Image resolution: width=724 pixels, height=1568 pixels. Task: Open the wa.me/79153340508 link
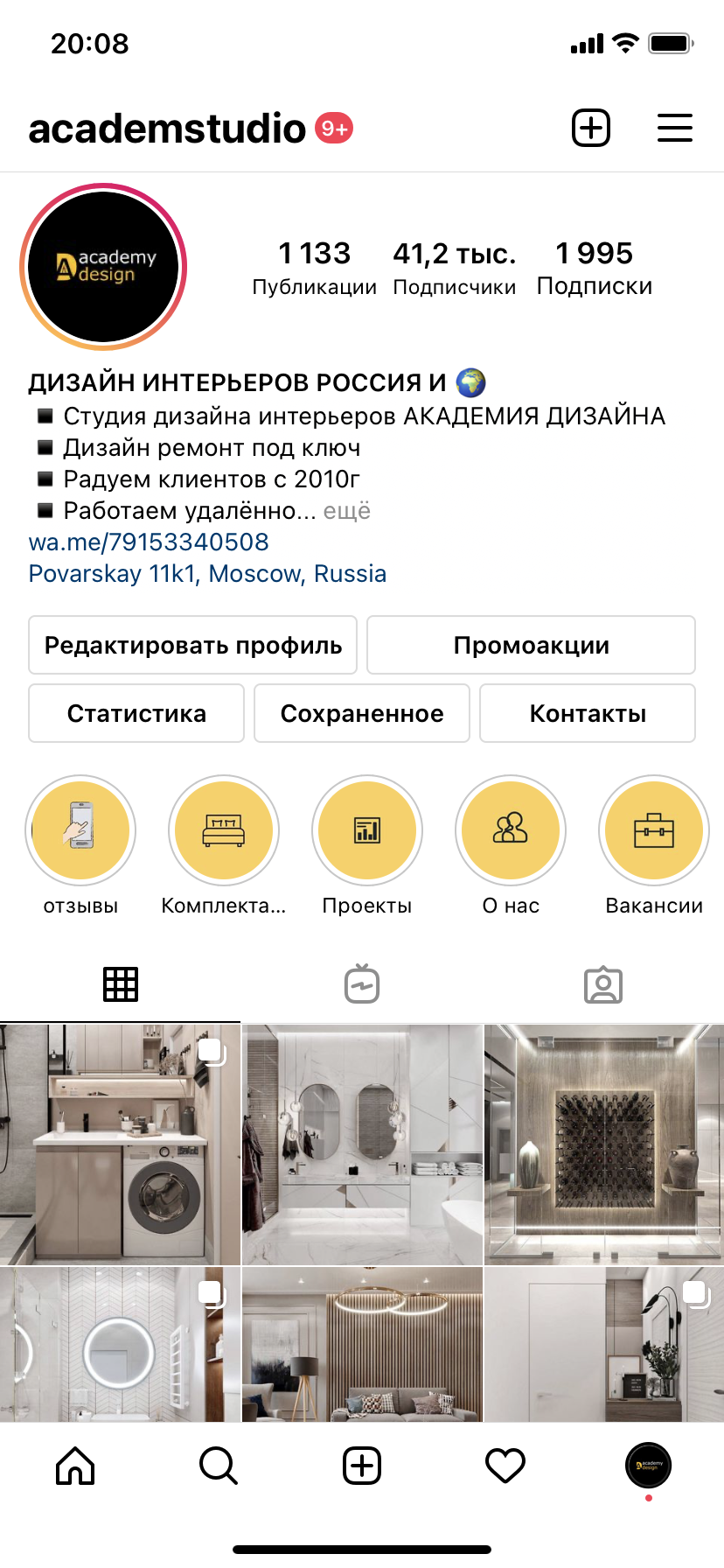(149, 542)
